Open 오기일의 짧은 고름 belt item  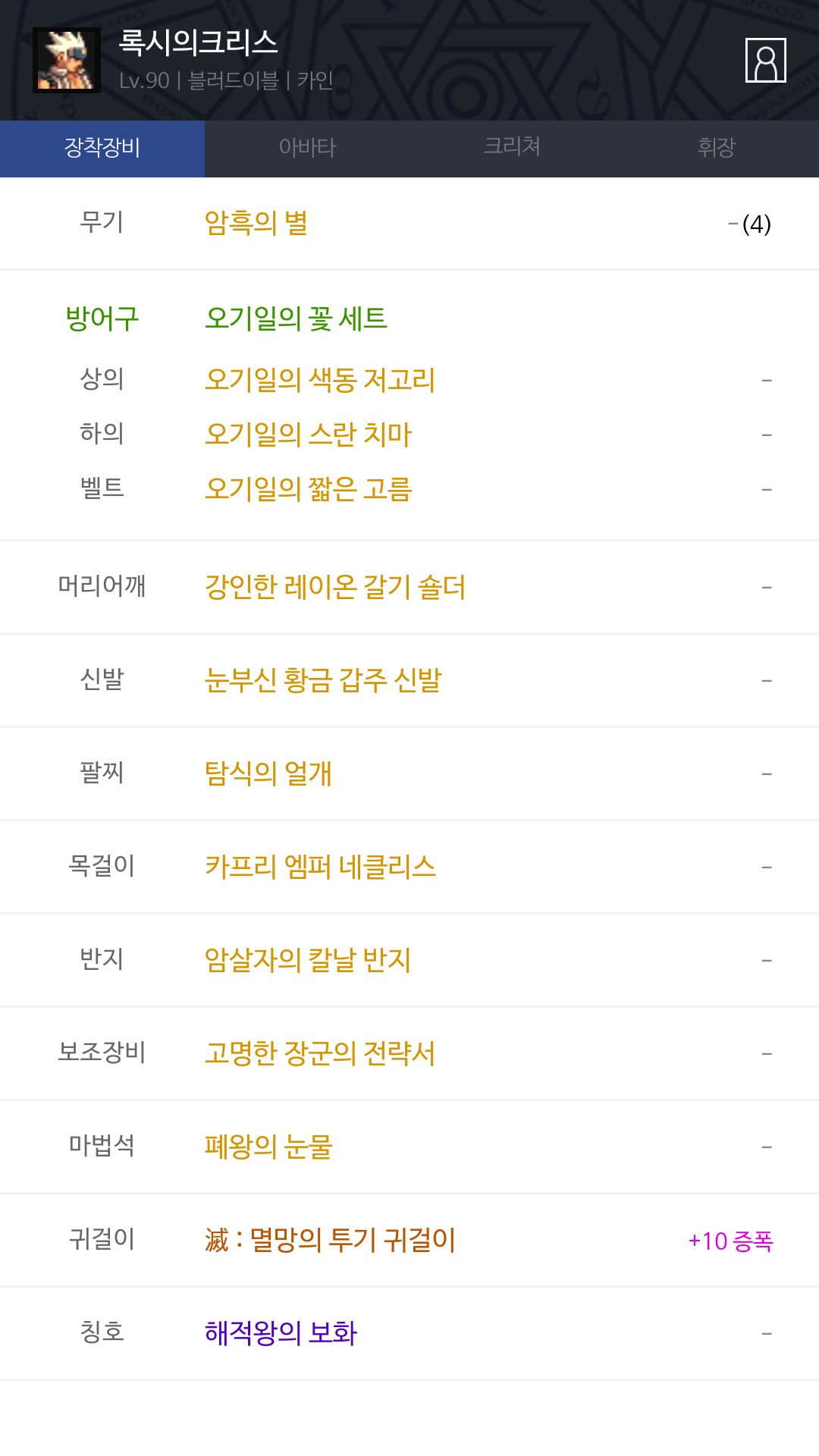pyautogui.click(x=308, y=488)
